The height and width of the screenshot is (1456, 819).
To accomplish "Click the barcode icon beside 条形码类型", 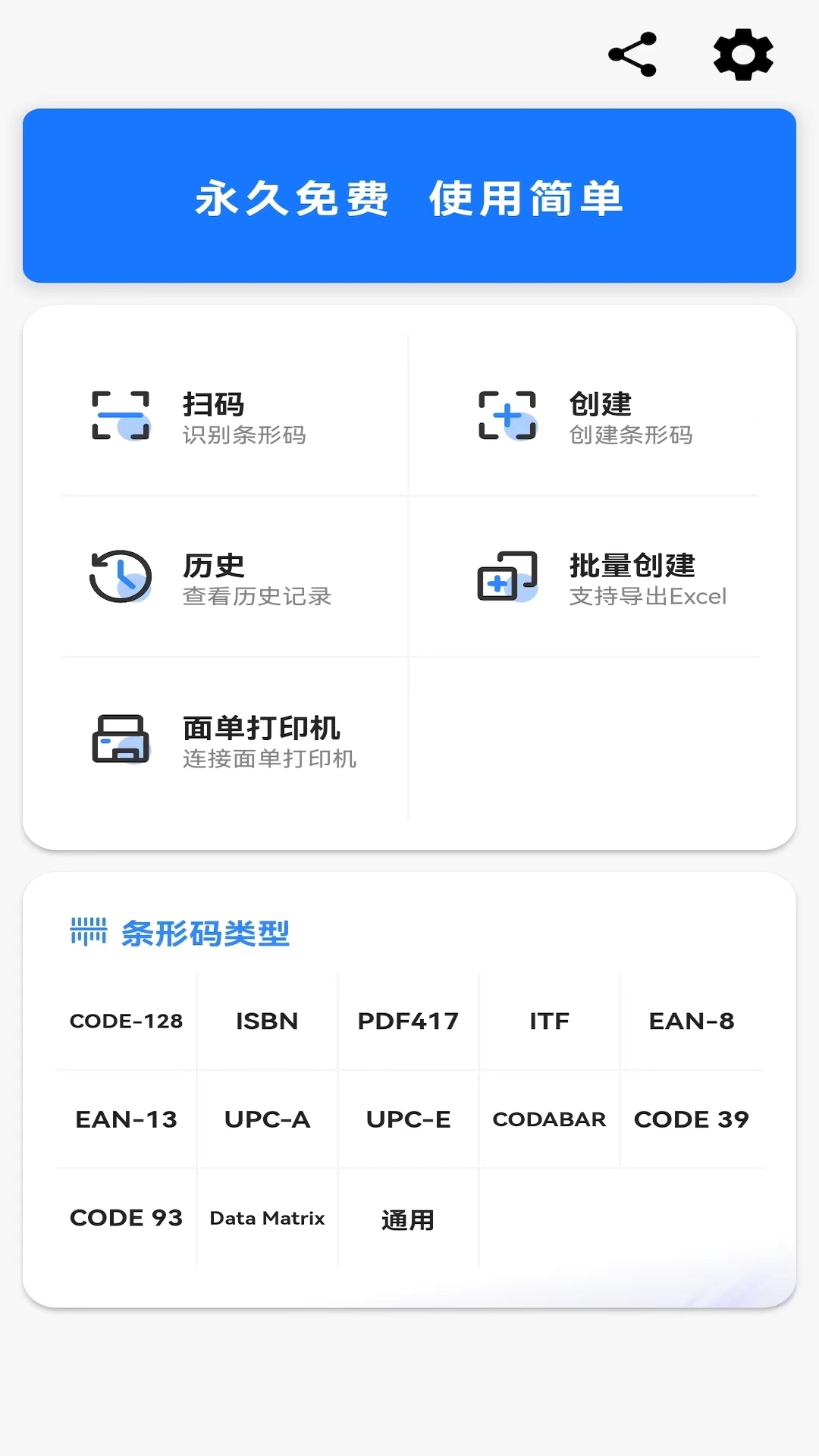I will pyautogui.click(x=89, y=931).
